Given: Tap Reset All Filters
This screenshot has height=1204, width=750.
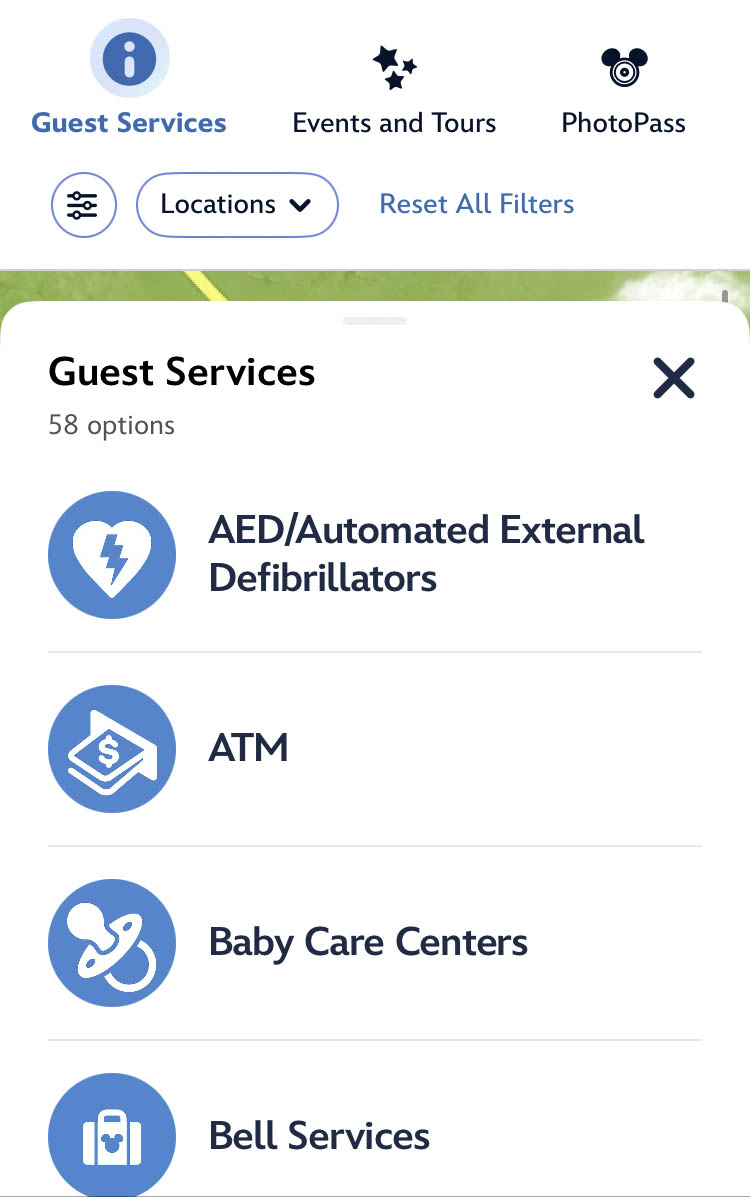Looking at the screenshot, I should 477,204.
